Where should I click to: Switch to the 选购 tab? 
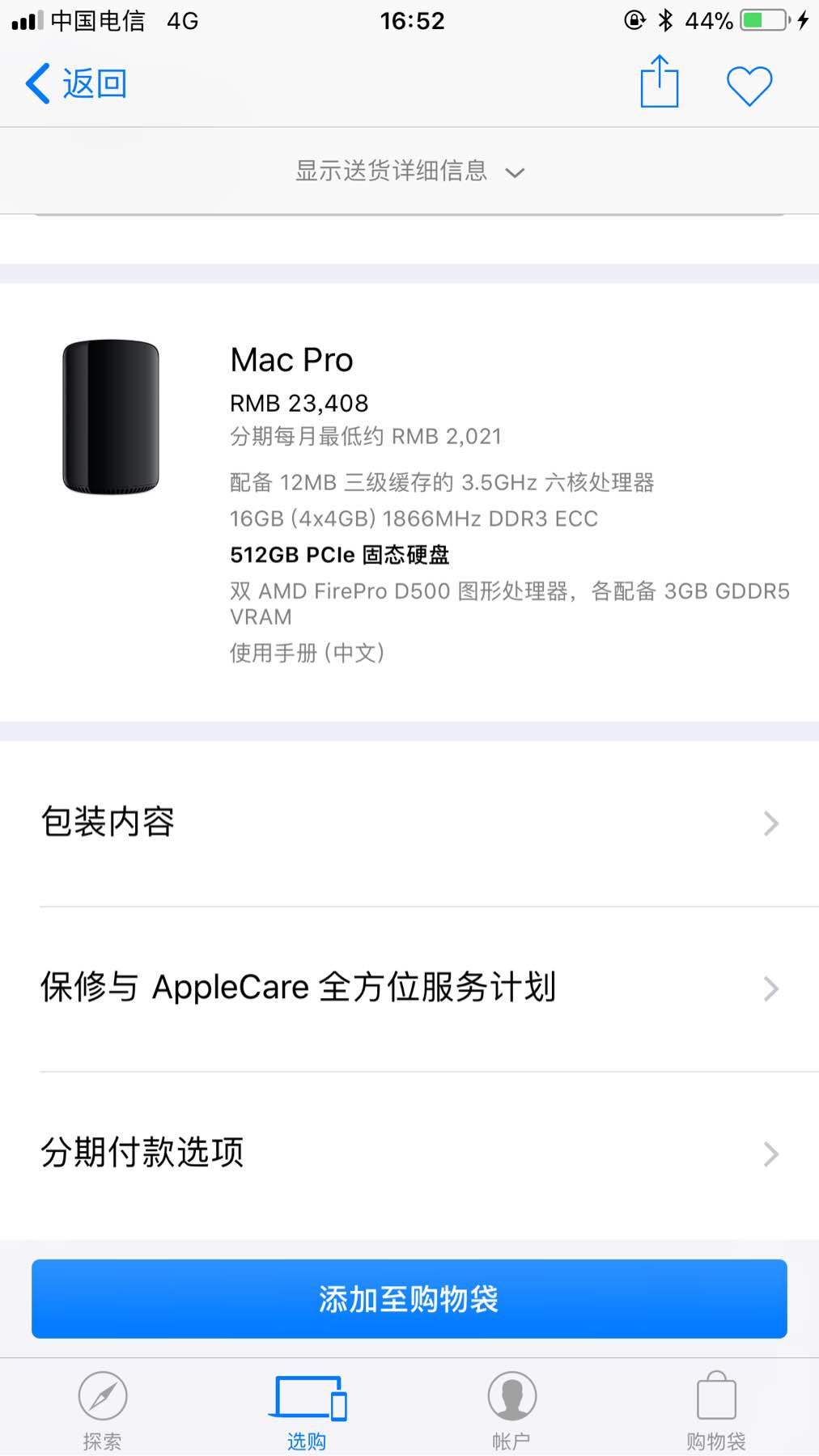point(307,1410)
